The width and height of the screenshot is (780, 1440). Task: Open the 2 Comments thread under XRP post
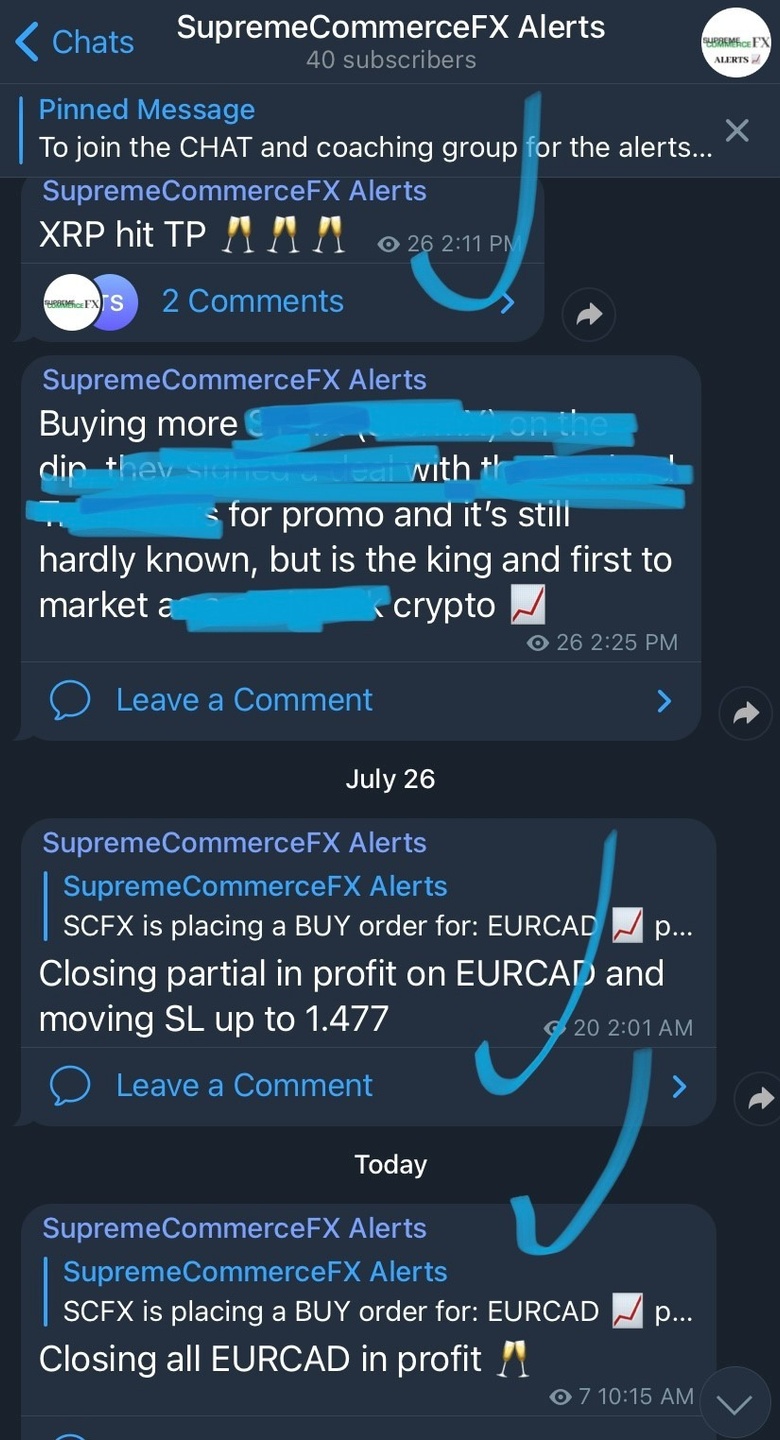282,302
